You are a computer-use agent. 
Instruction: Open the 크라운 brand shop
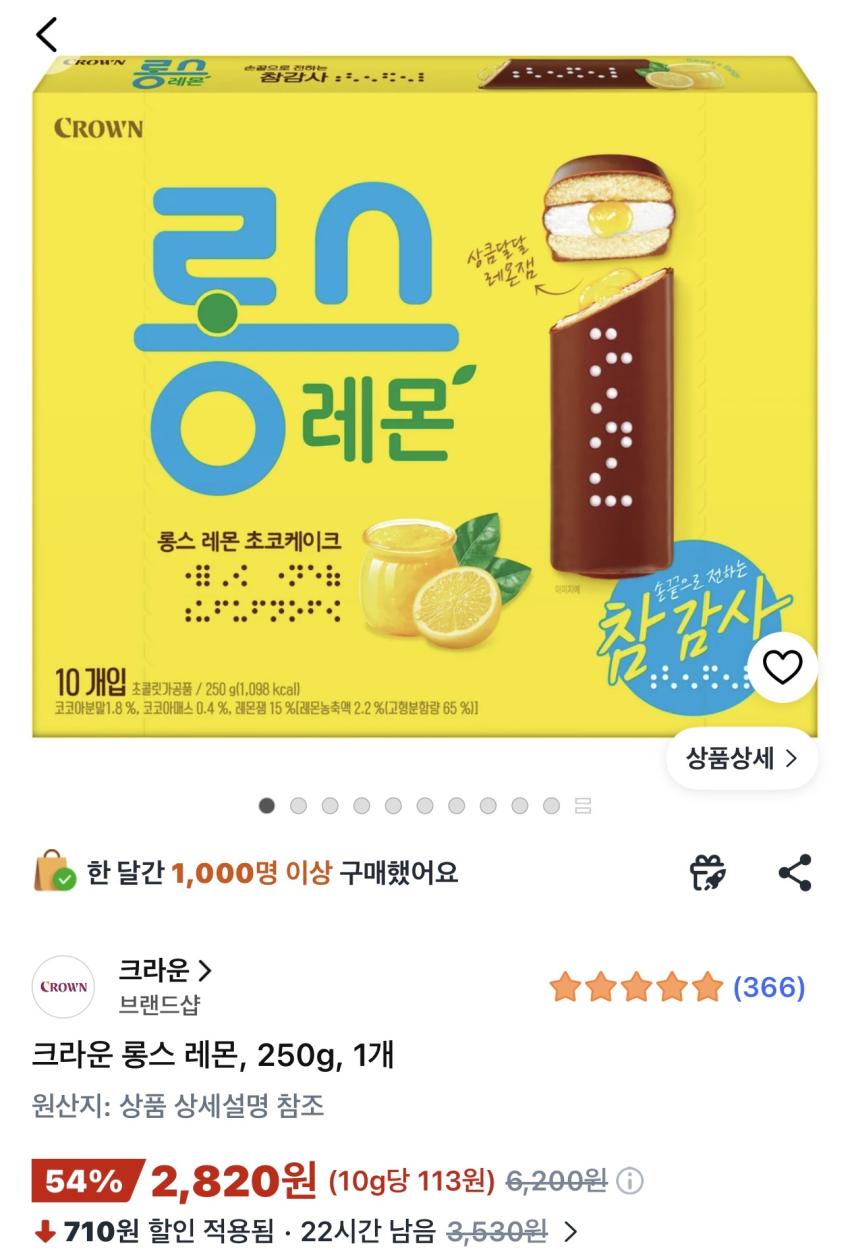[x=165, y=970]
